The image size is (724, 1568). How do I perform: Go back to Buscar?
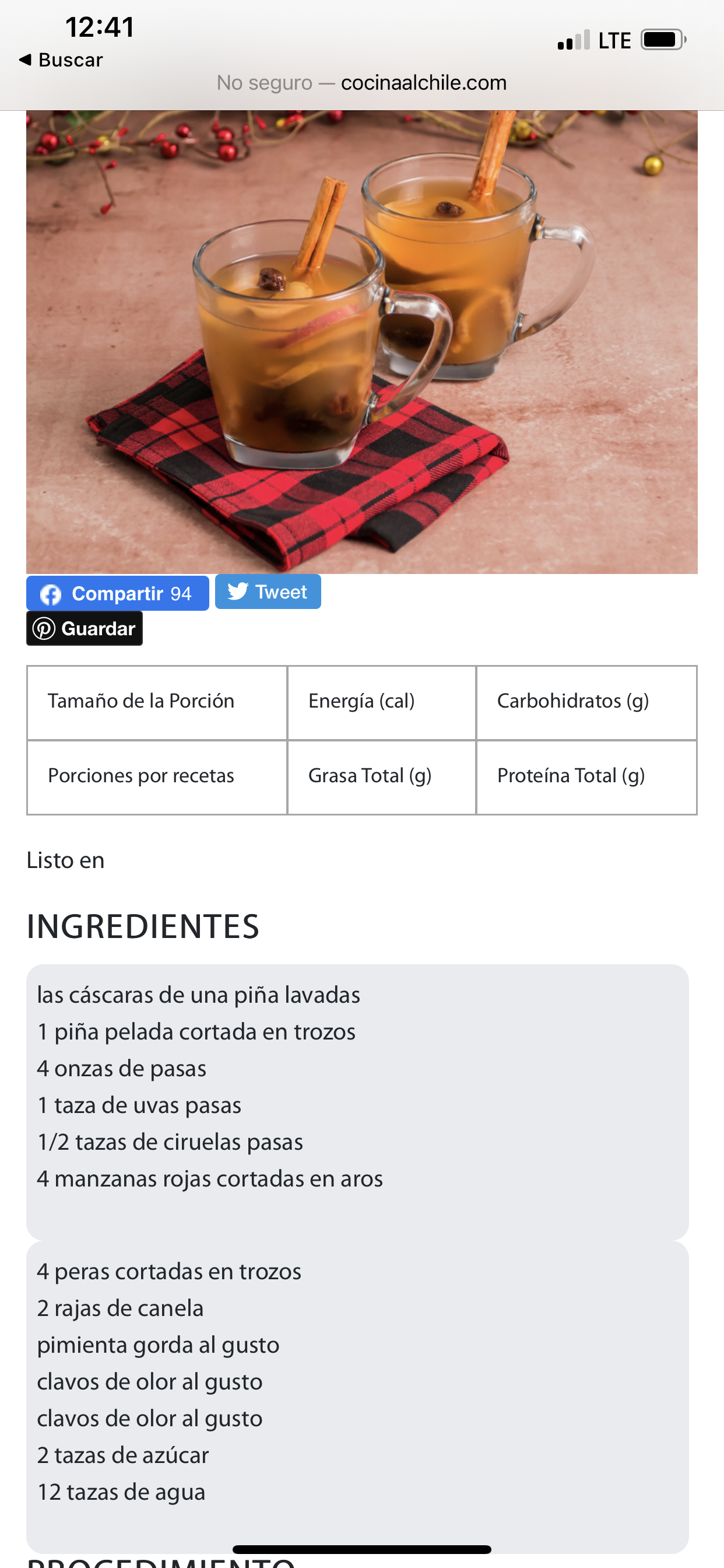(61, 60)
